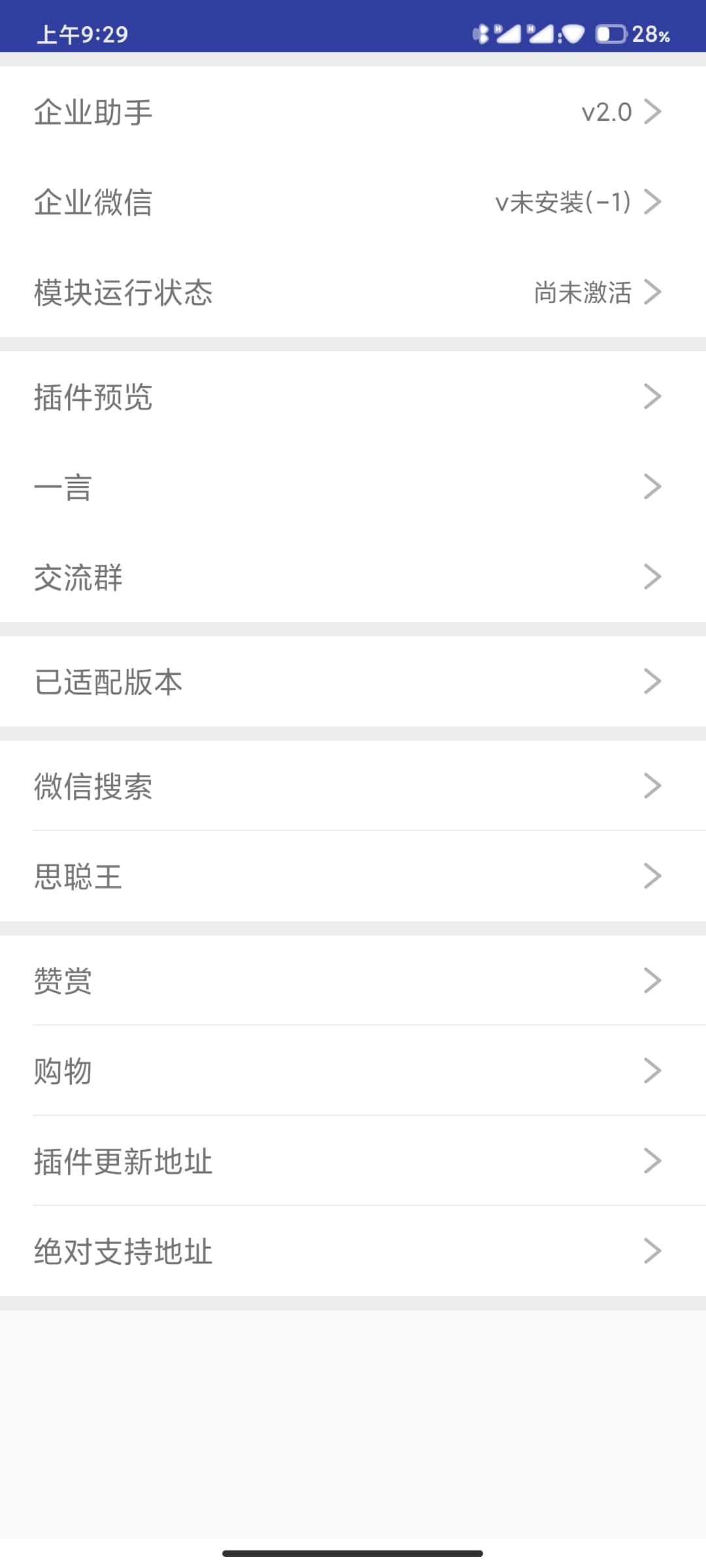706x1568 pixels.
Task: Open 插件更新地址
Action: (x=353, y=1161)
